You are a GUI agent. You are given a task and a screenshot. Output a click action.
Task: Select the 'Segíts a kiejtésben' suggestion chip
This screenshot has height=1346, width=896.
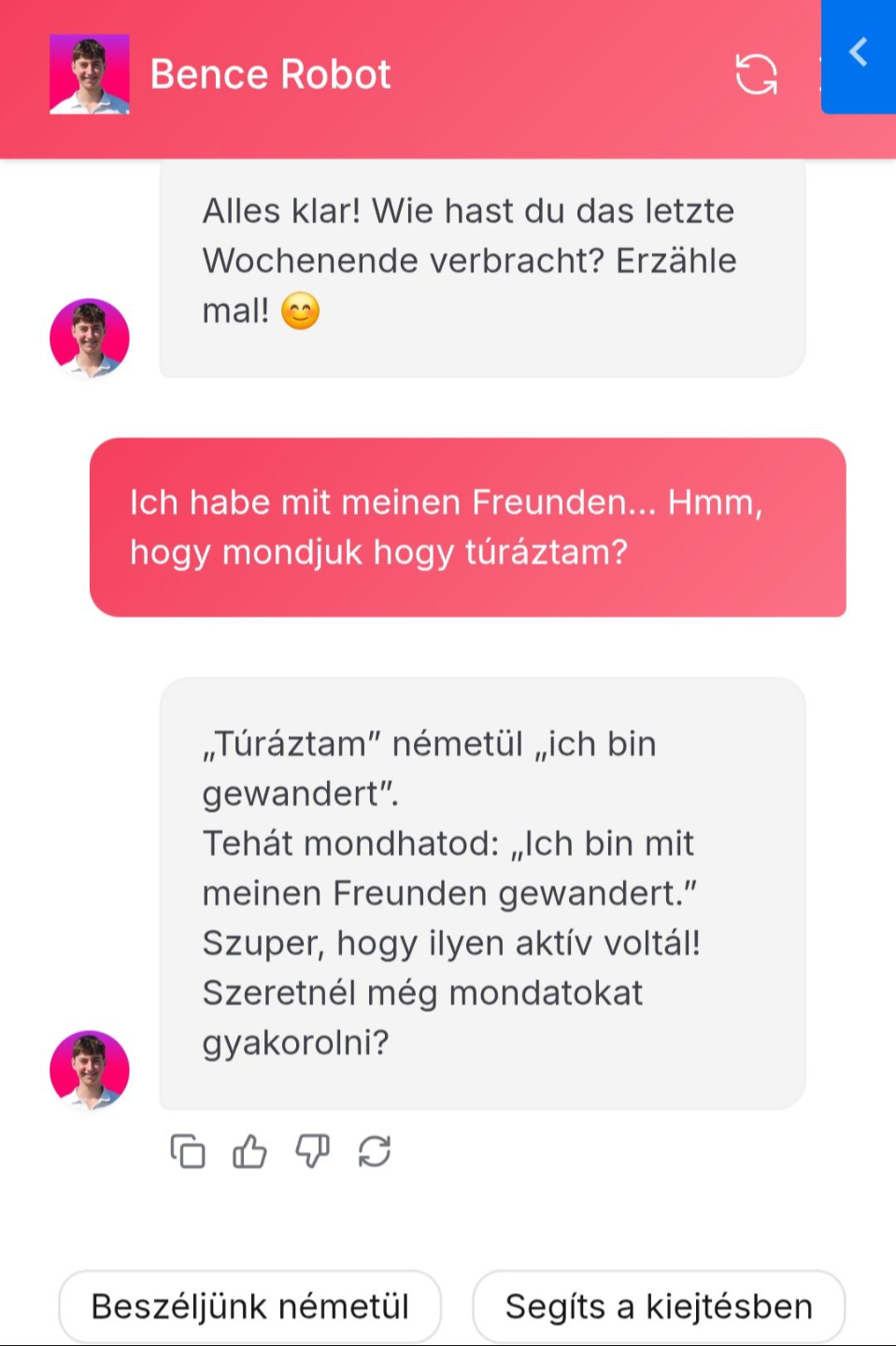[x=659, y=1306]
